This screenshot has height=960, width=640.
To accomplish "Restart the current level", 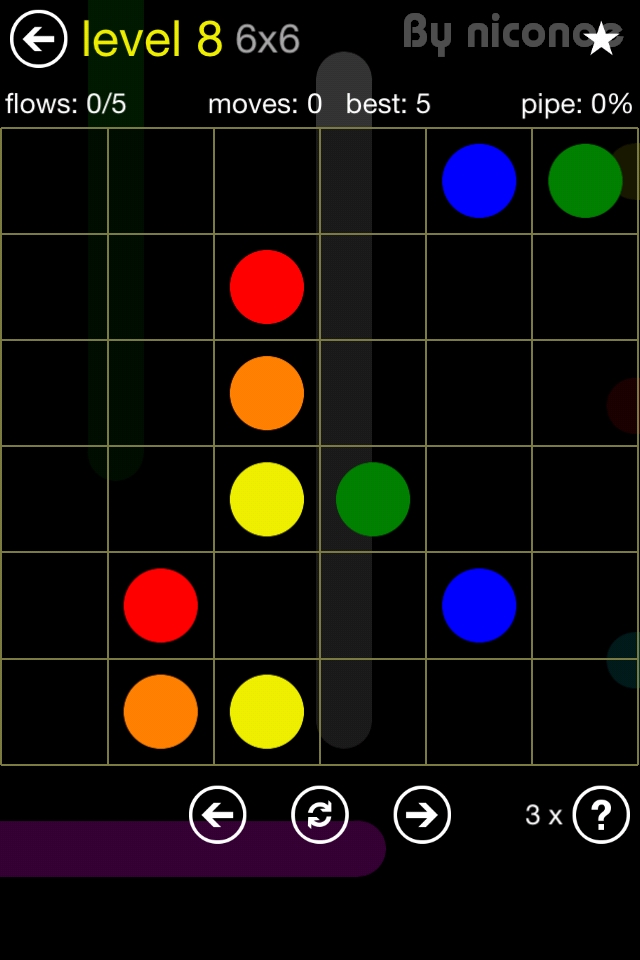I will point(320,815).
